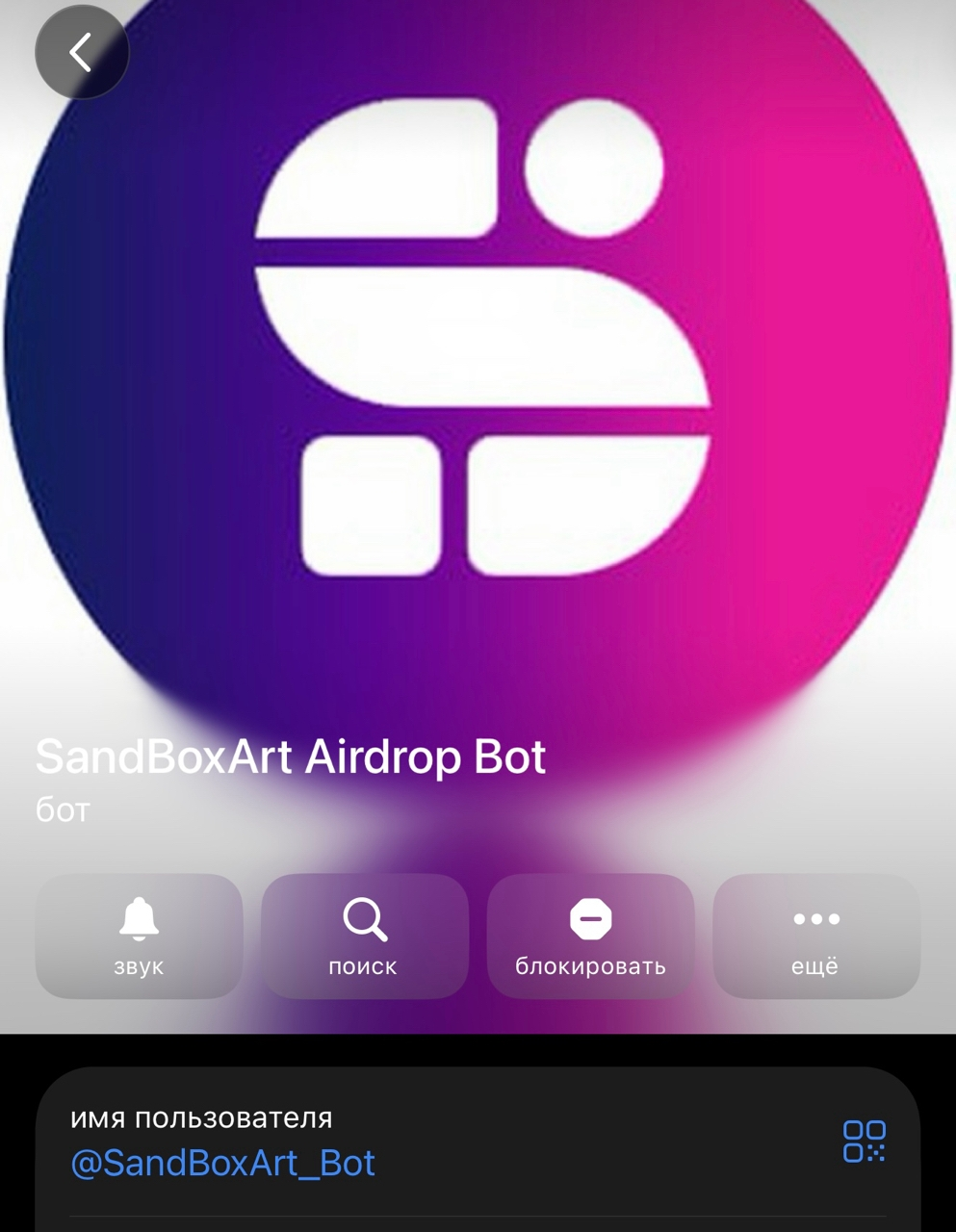Tap the bell icon to manage sound
The width and height of the screenshot is (956, 1232).
pyautogui.click(x=139, y=919)
